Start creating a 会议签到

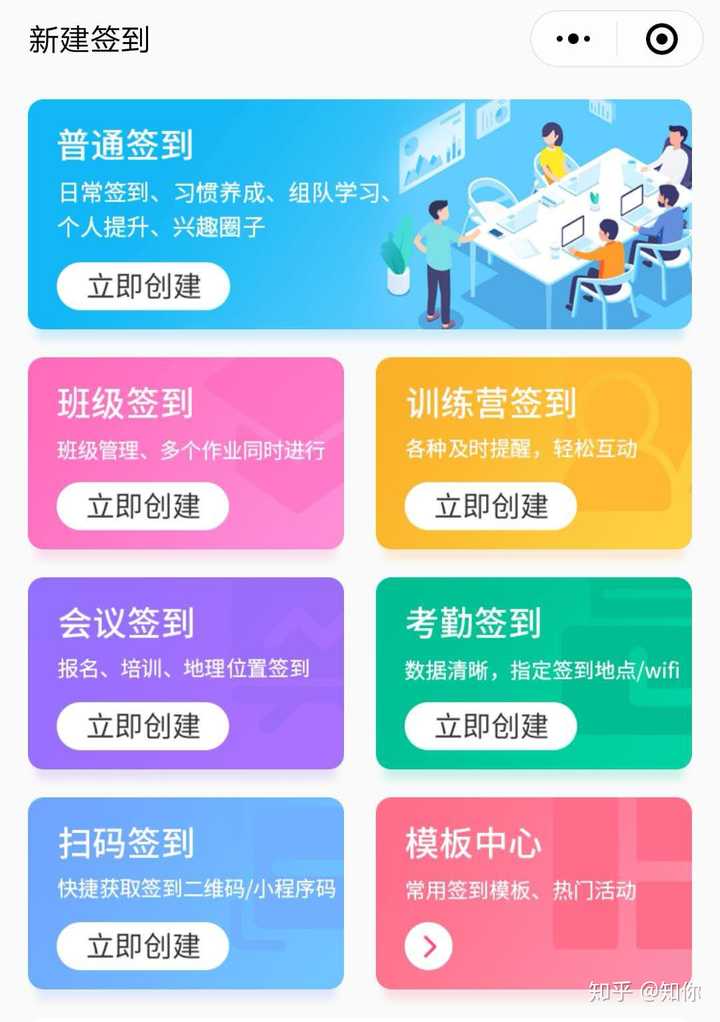[143, 726]
